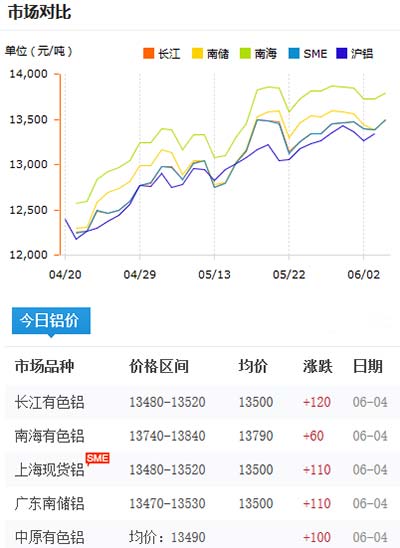Toggle the 长江 series in the chart legend
This screenshot has width=400, height=548.
coord(162,53)
